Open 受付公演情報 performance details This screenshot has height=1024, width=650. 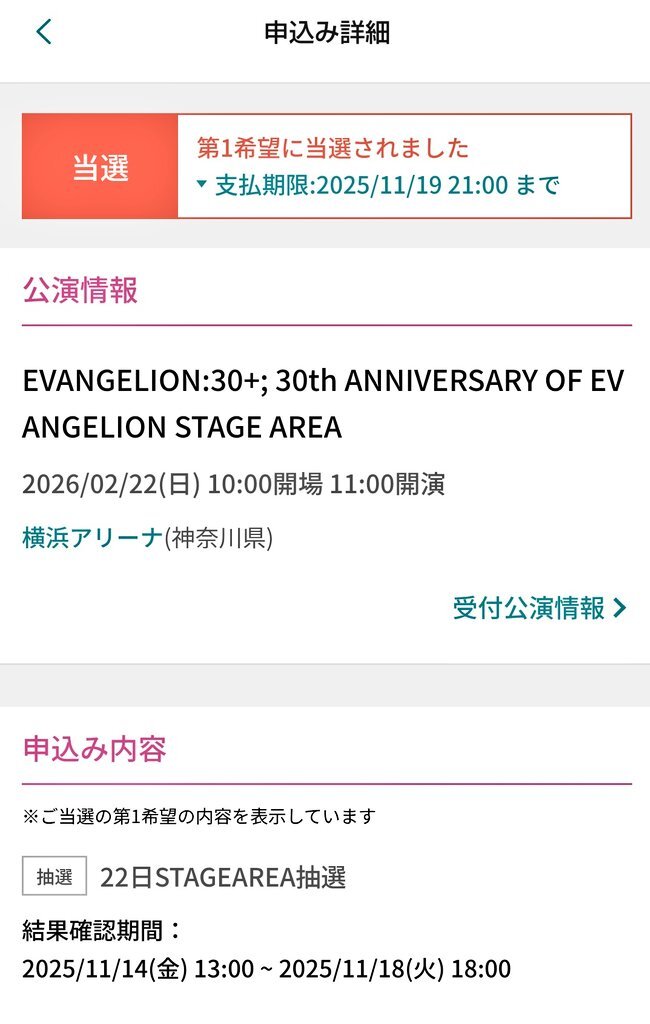(539, 607)
